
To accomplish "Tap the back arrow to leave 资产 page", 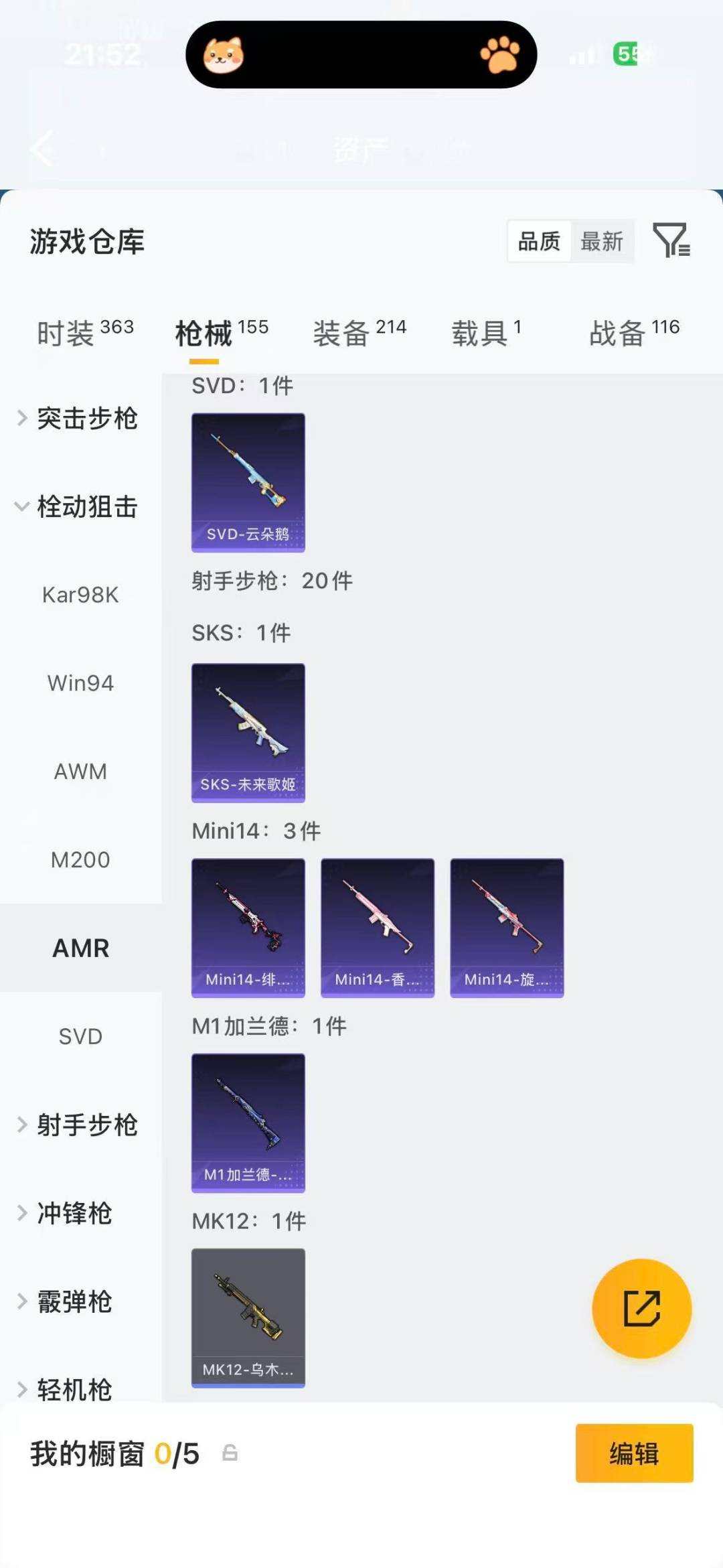I will [x=42, y=149].
